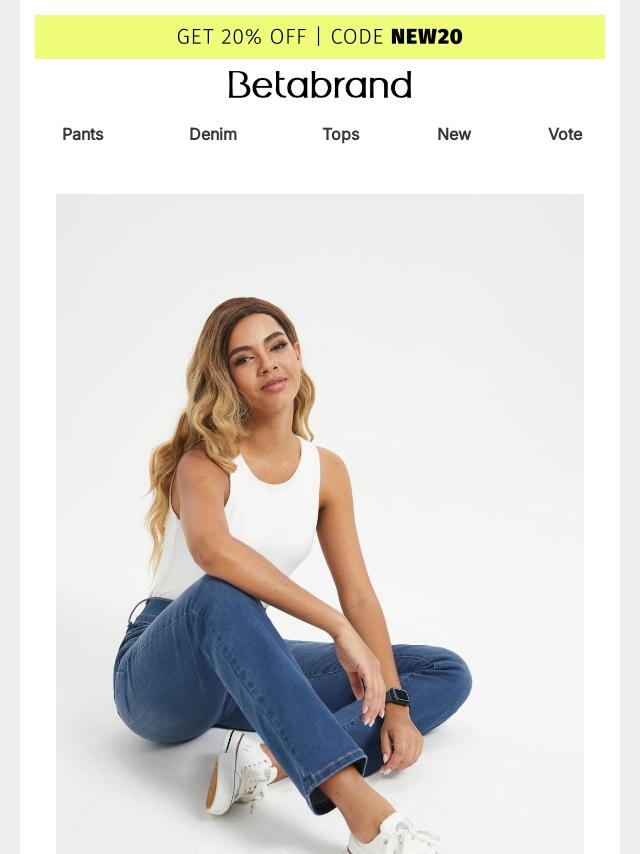Browse the Tops category
The height and width of the screenshot is (854, 640).
coord(341,134)
